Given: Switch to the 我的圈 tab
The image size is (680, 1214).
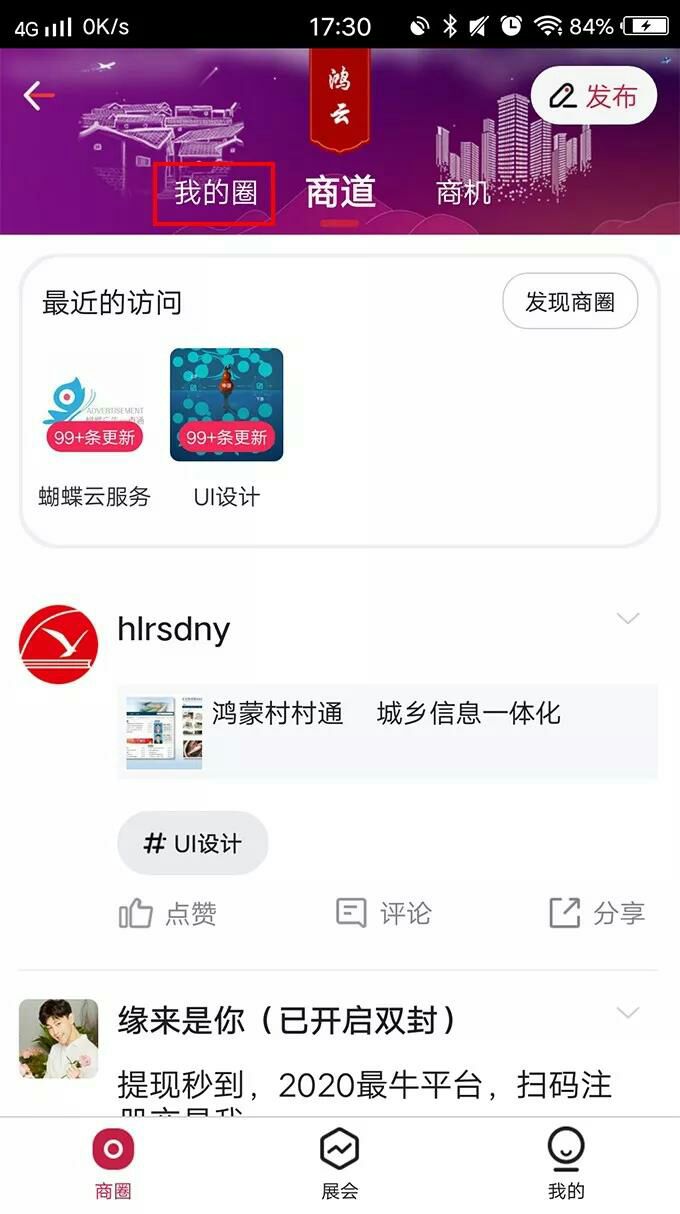Looking at the screenshot, I should click(x=215, y=192).
